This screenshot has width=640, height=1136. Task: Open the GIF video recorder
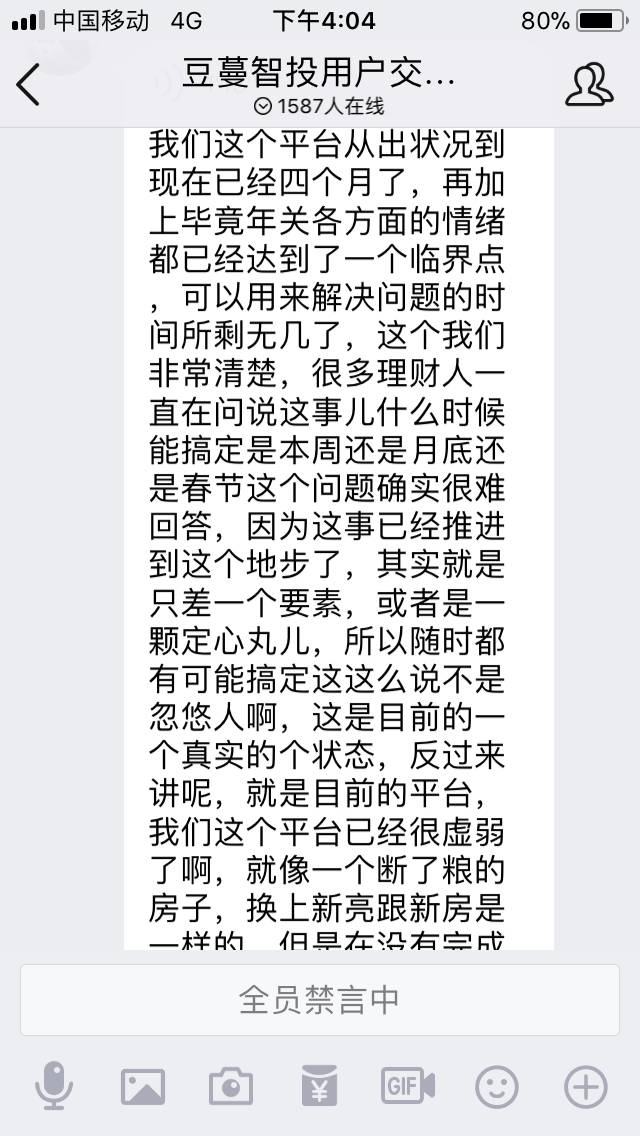(x=407, y=1086)
